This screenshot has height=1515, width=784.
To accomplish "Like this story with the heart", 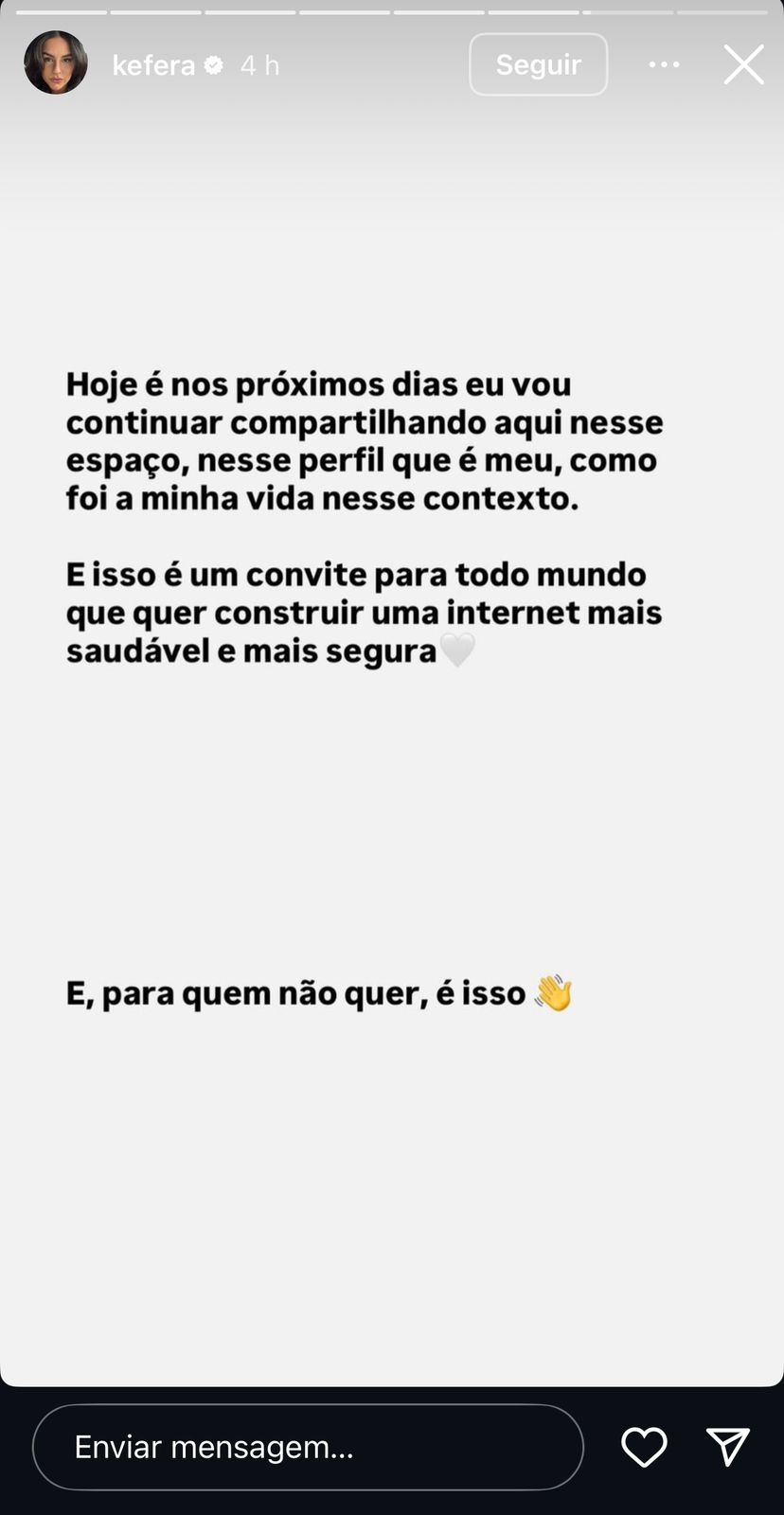I will 644,1447.
